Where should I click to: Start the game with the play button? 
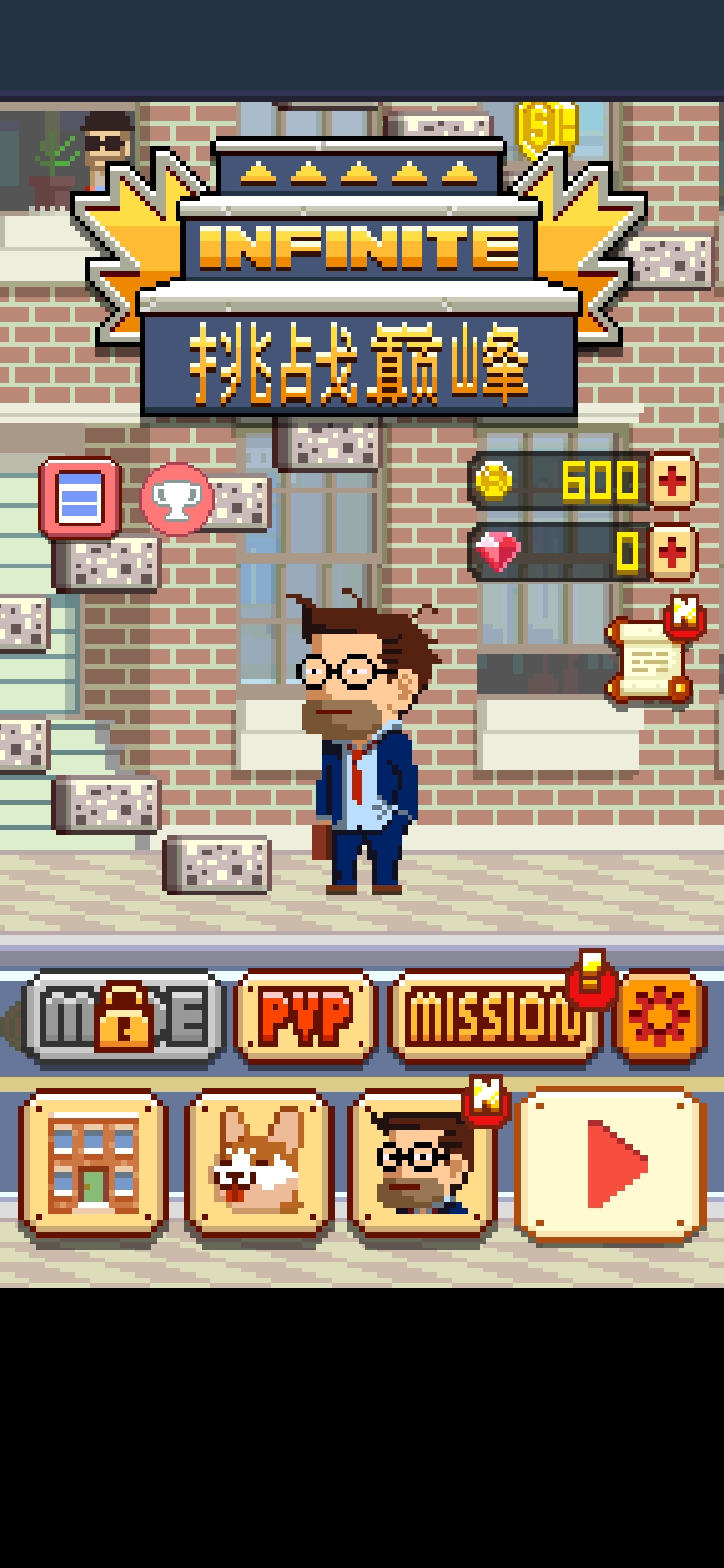(611, 1164)
